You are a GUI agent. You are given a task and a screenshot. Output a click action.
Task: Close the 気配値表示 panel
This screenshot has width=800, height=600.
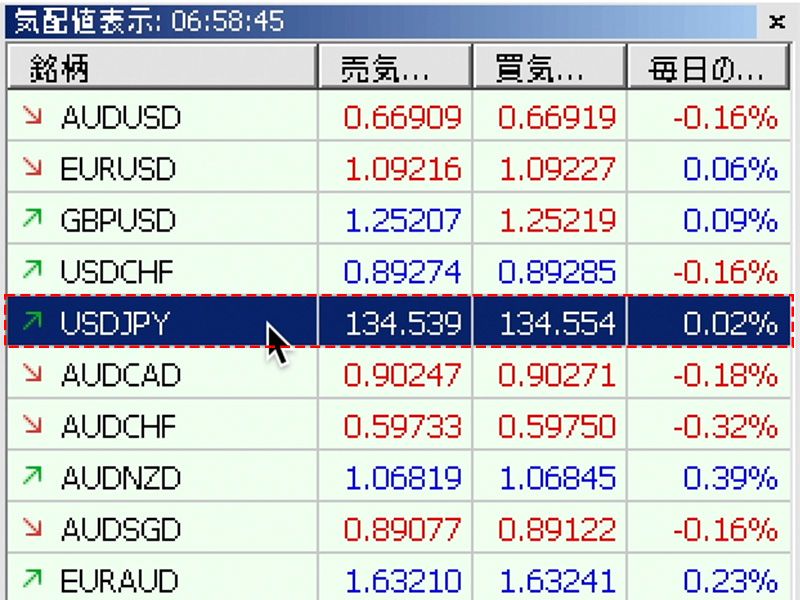click(776, 21)
